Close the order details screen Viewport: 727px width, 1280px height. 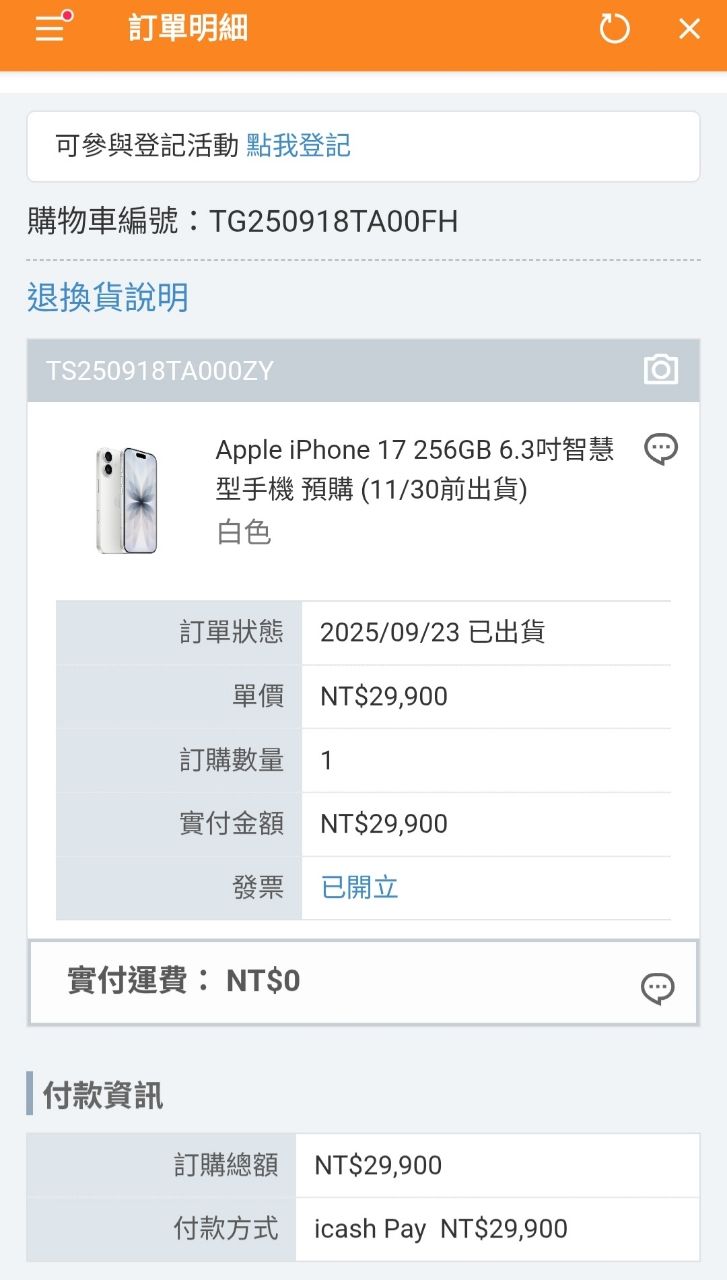689,29
